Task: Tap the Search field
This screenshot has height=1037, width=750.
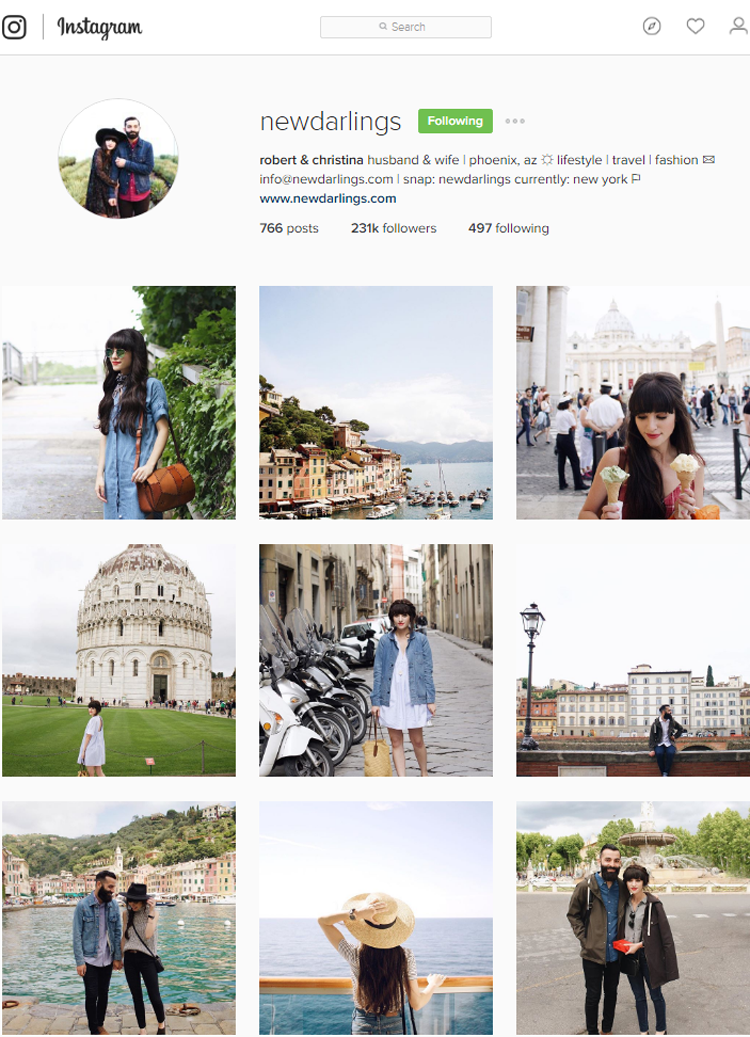Action: coord(406,27)
